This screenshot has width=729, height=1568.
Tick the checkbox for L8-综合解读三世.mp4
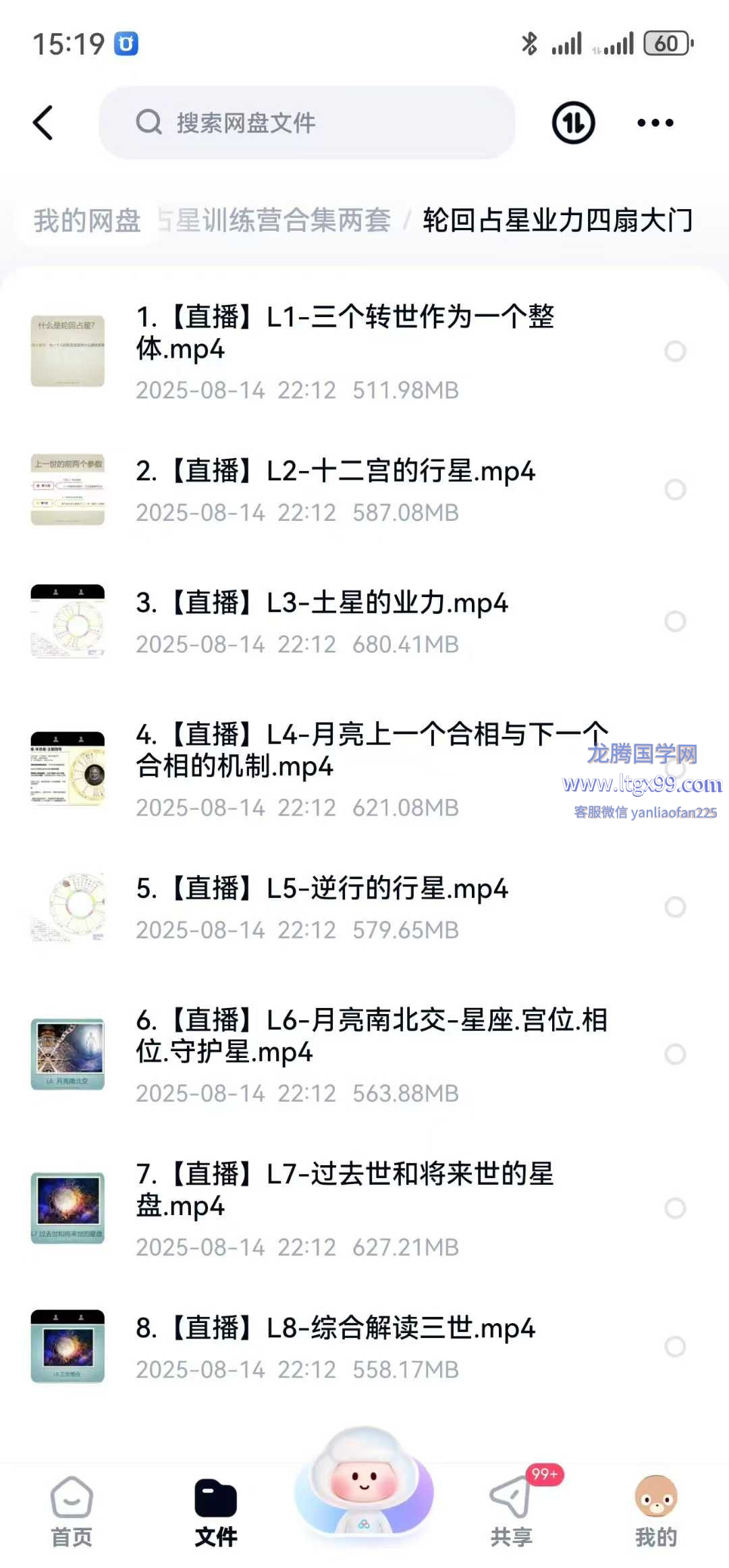tap(675, 1346)
